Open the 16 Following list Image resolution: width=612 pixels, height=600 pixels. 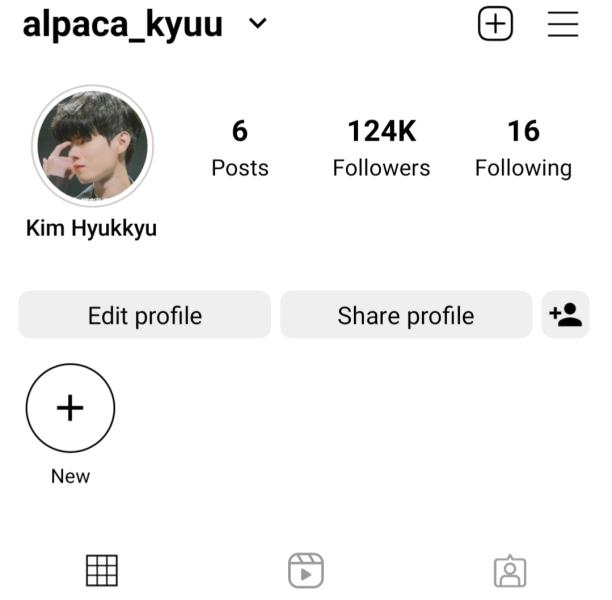(x=523, y=148)
